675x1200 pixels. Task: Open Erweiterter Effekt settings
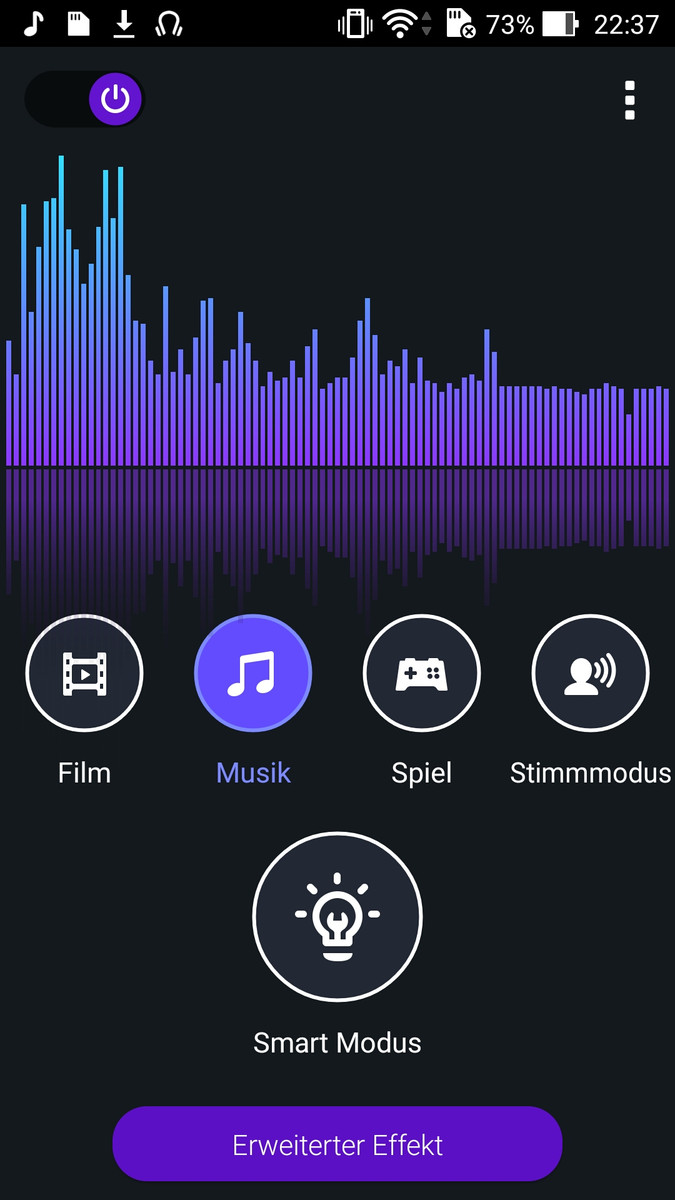(x=337, y=1144)
